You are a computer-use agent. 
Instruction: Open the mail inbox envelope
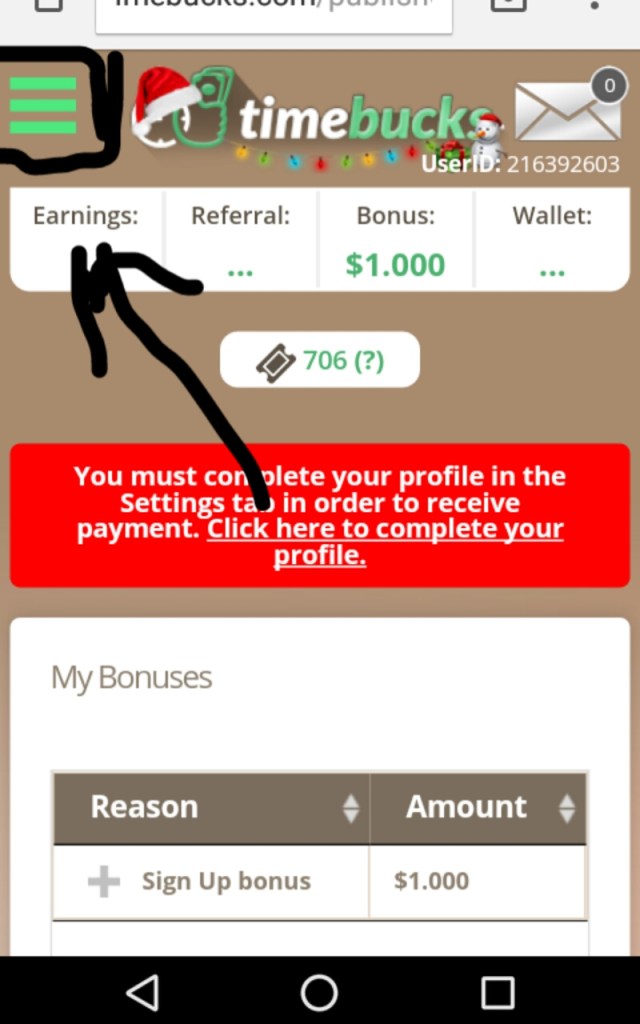pos(567,112)
